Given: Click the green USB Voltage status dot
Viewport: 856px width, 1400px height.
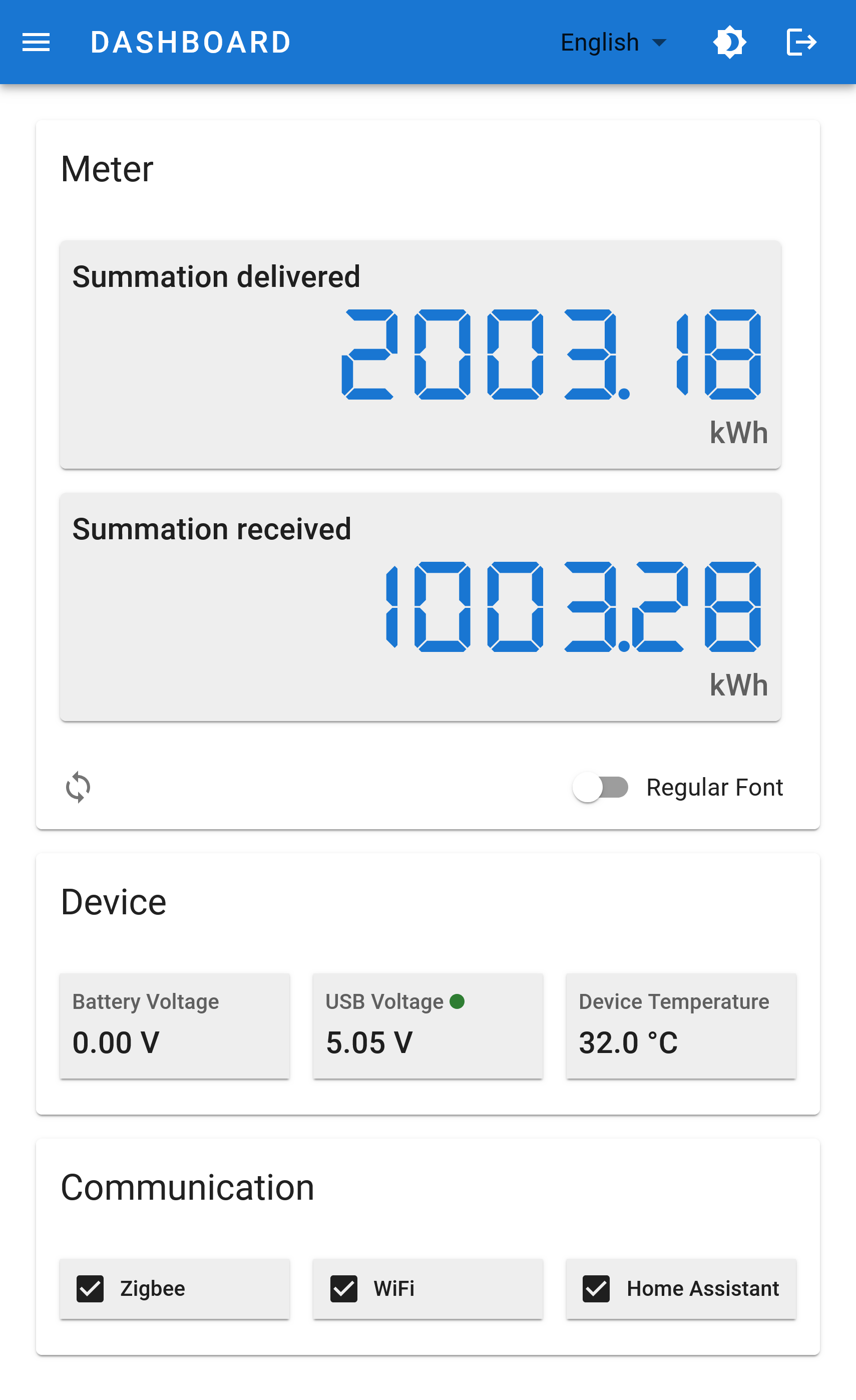Looking at the screenshot, I should tap(458, 1001).
